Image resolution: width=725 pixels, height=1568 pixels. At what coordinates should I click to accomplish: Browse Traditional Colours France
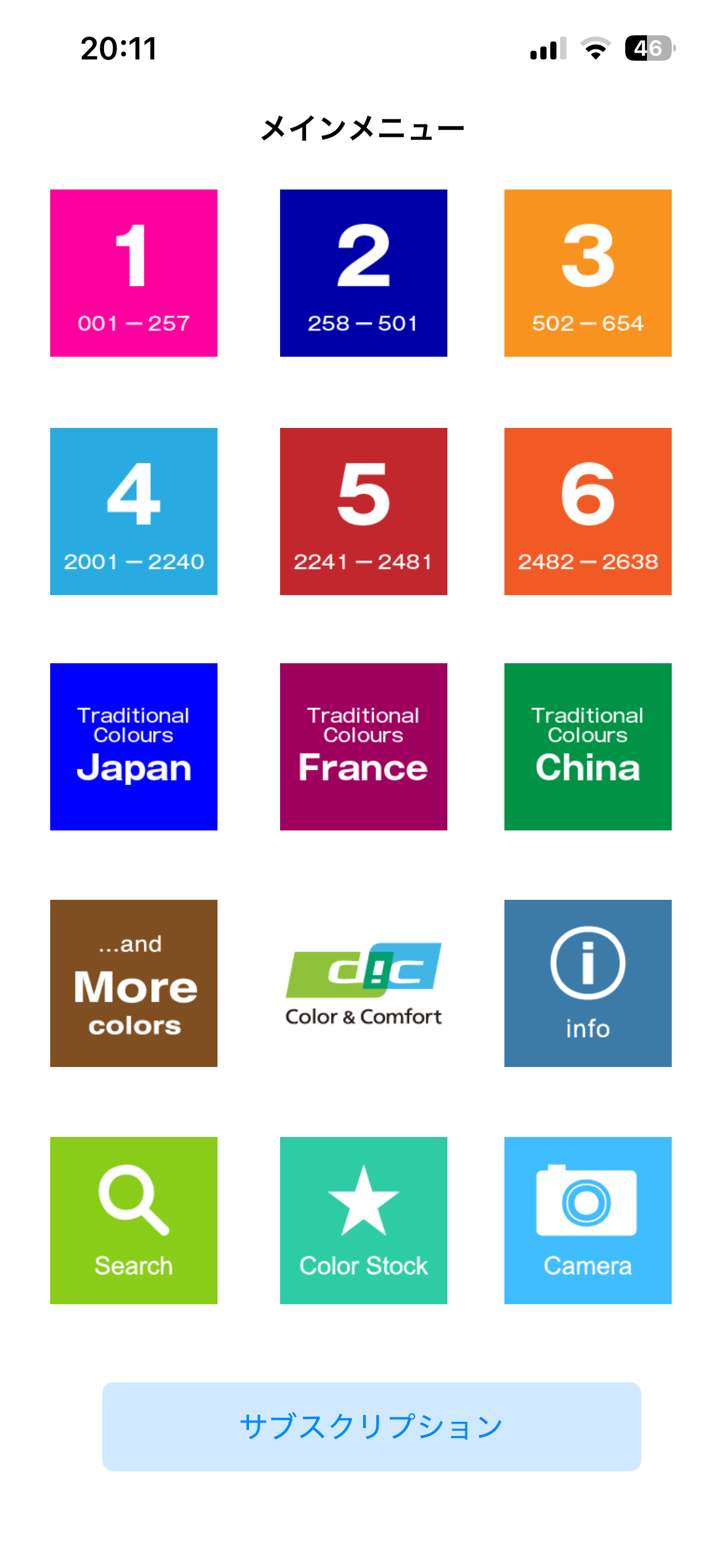coord(364,747)
